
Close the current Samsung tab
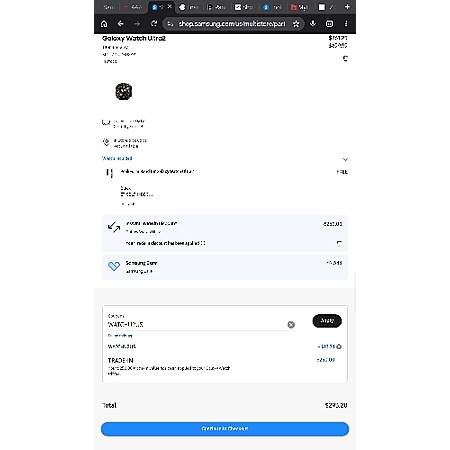click(170, 6)
